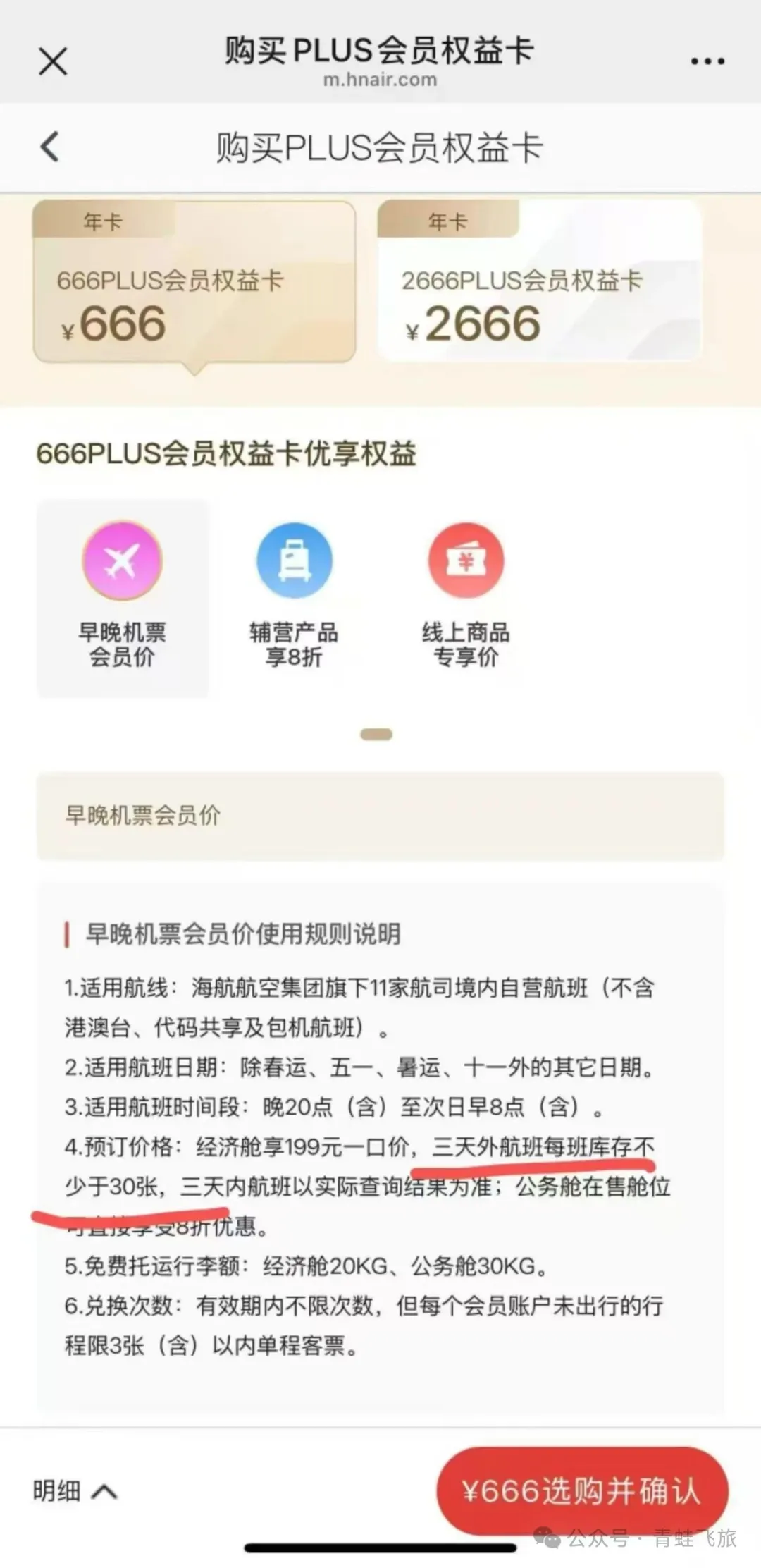Select the 2666PLUS annual card
This screenshot has height=1568, width=761.
click(x=540, y=281)
